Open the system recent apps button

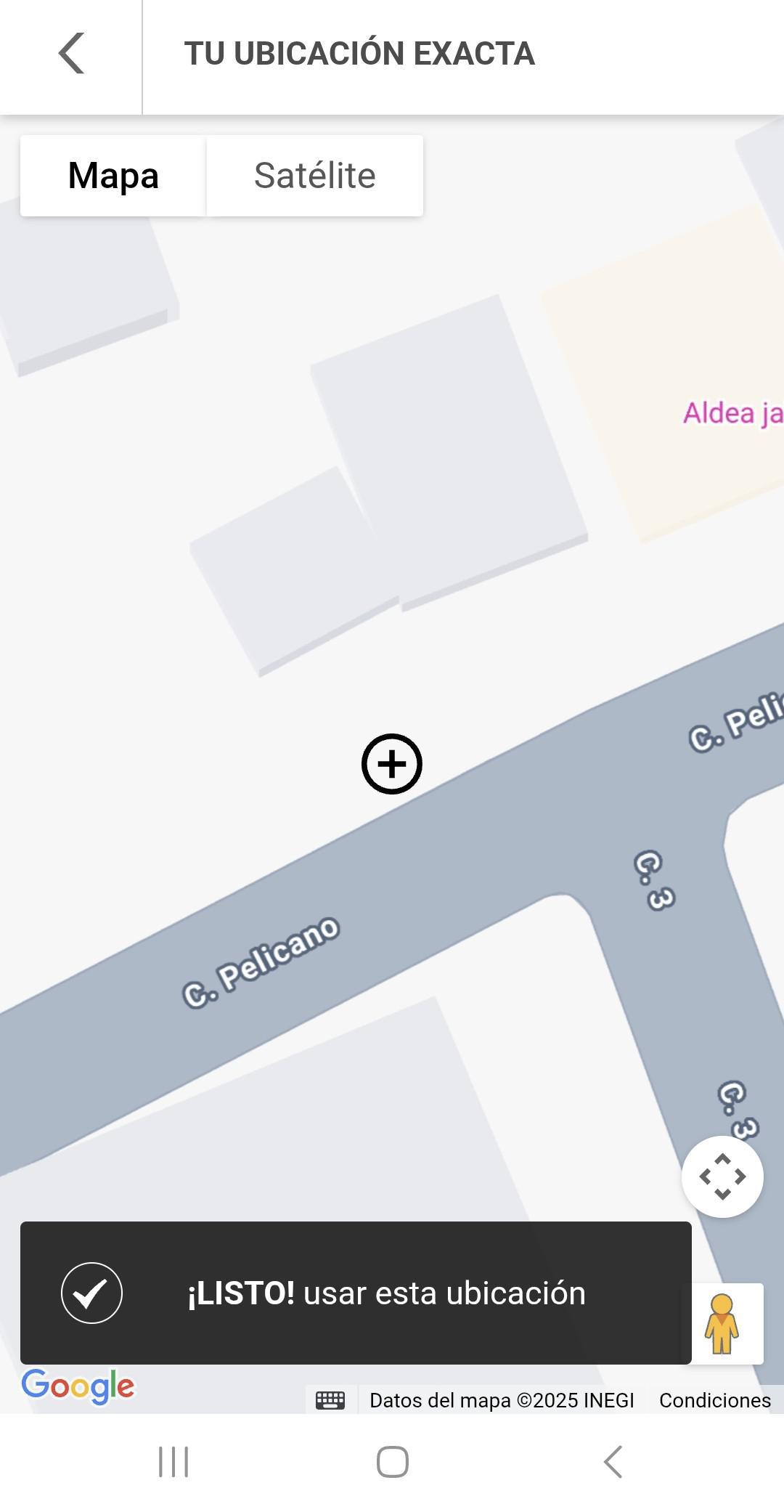pyautogui.click(x=173, y=1461)
